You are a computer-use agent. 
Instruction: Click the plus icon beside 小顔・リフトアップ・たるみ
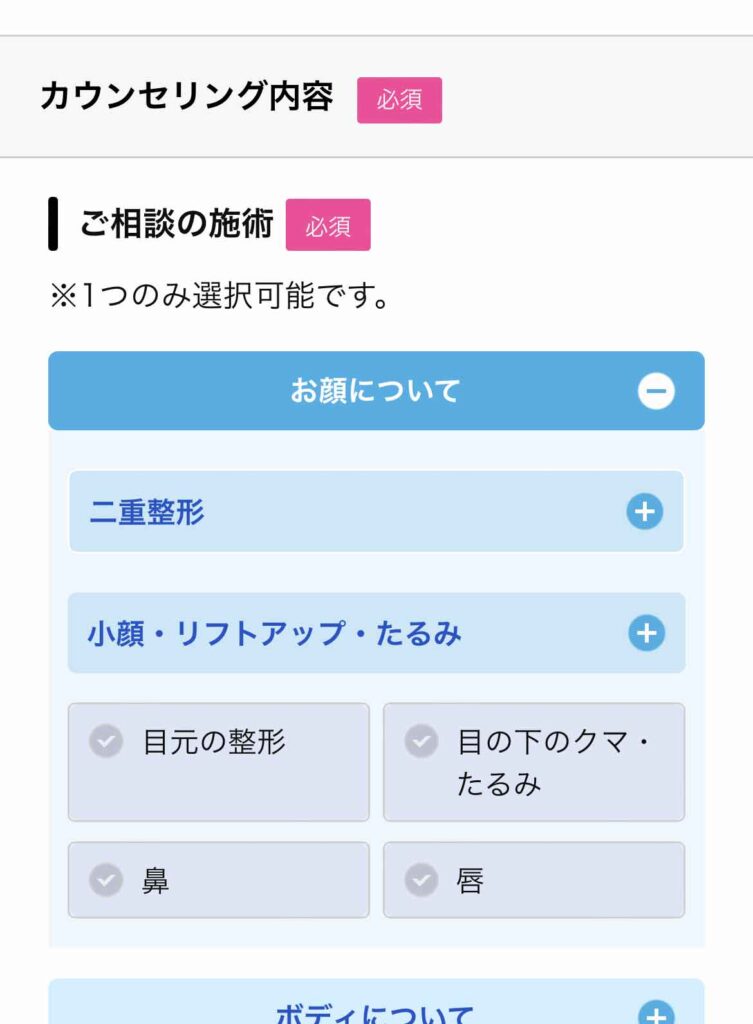click(646, 633)
